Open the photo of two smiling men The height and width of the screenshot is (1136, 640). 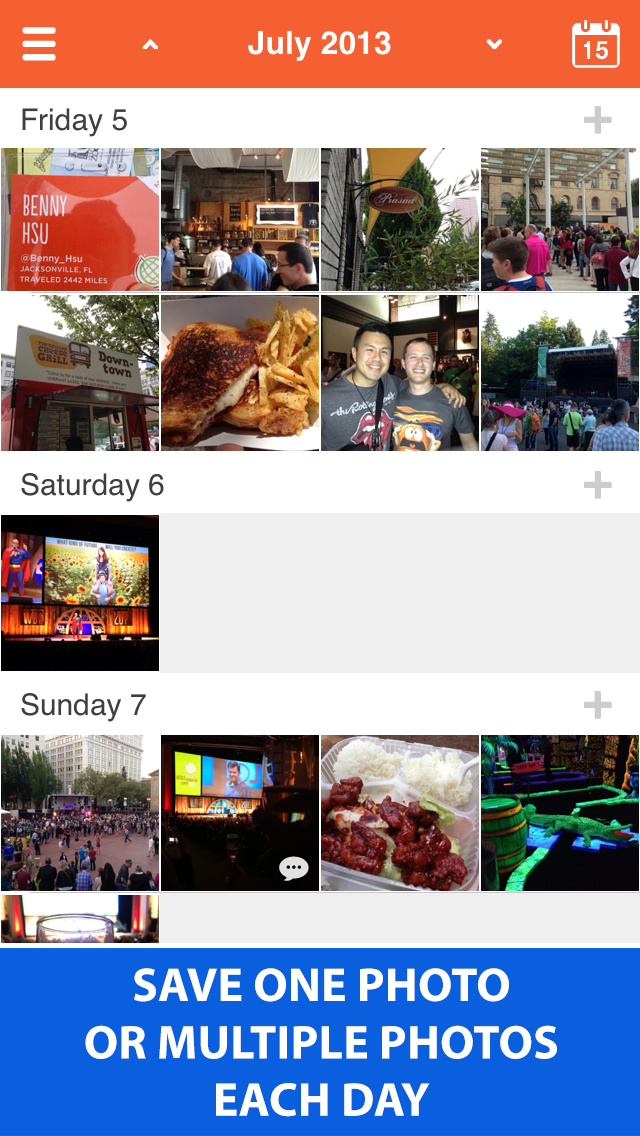click(x=400, y=372)
